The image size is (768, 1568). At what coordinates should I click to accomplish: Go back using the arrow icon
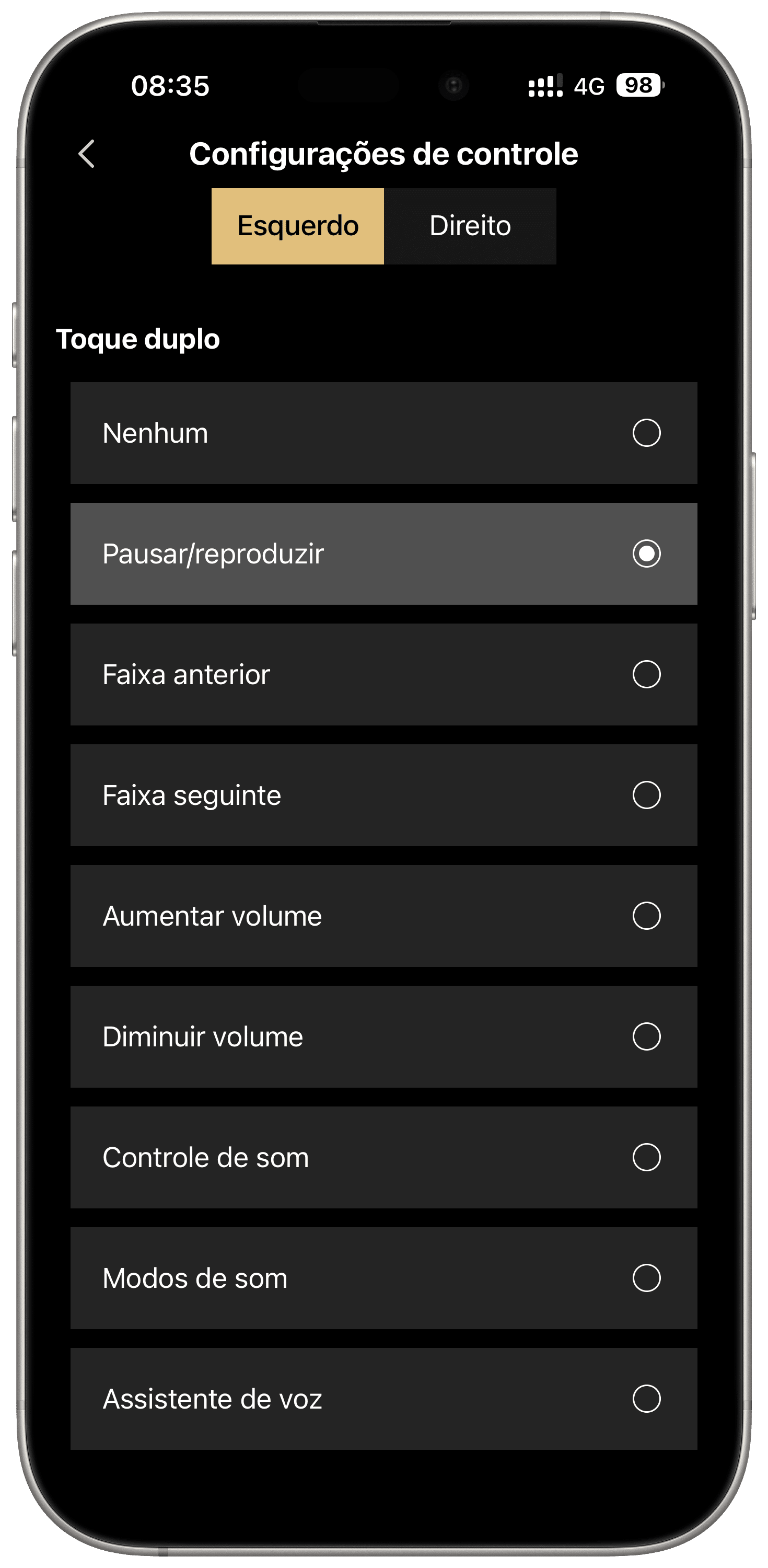pyautogui.click(x=87, y=154)
